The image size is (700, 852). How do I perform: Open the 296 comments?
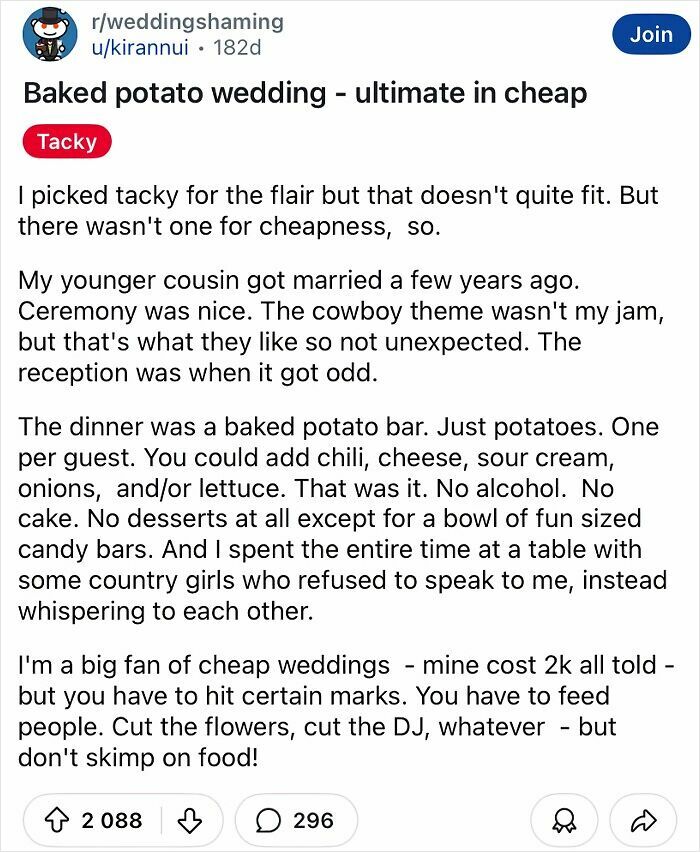tap(295, 820)
